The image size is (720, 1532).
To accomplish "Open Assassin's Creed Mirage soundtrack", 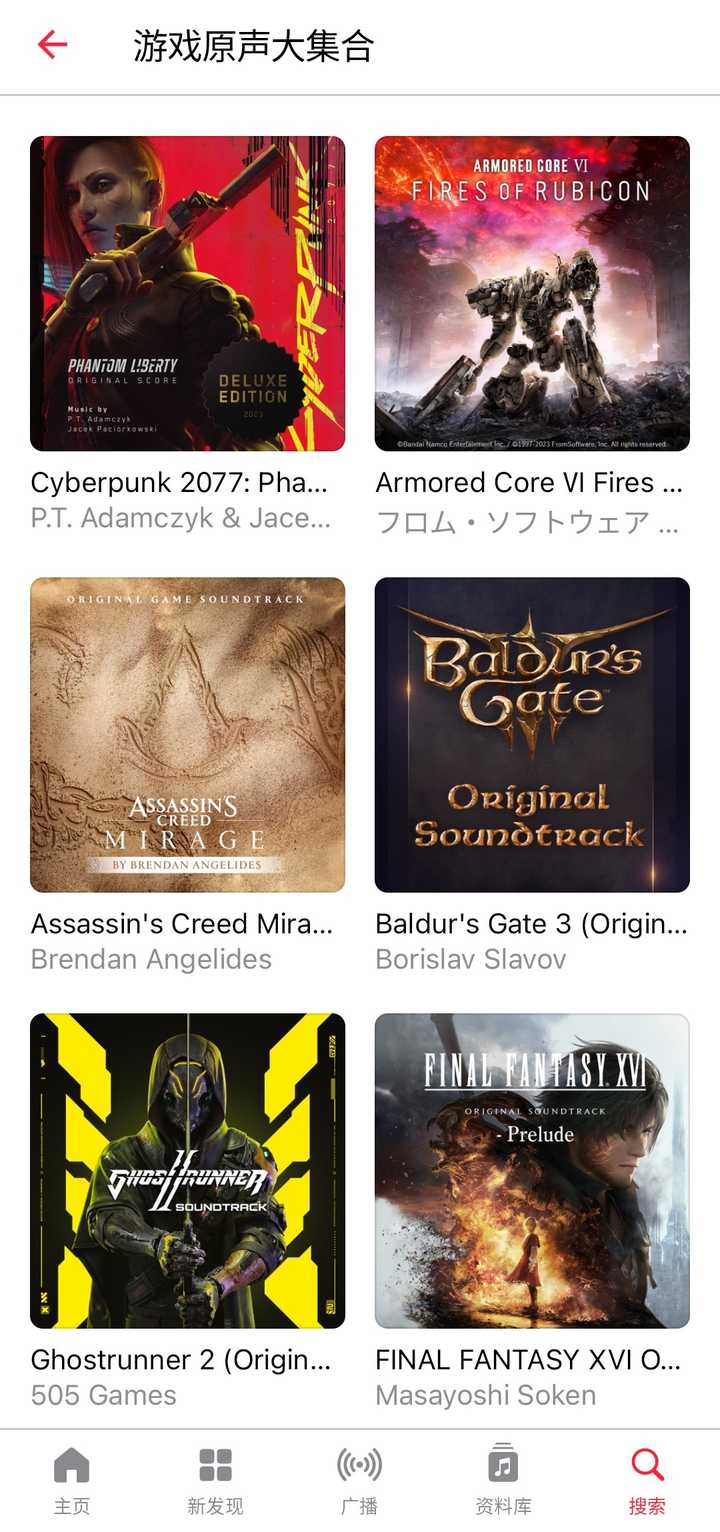I will point(187,734).
